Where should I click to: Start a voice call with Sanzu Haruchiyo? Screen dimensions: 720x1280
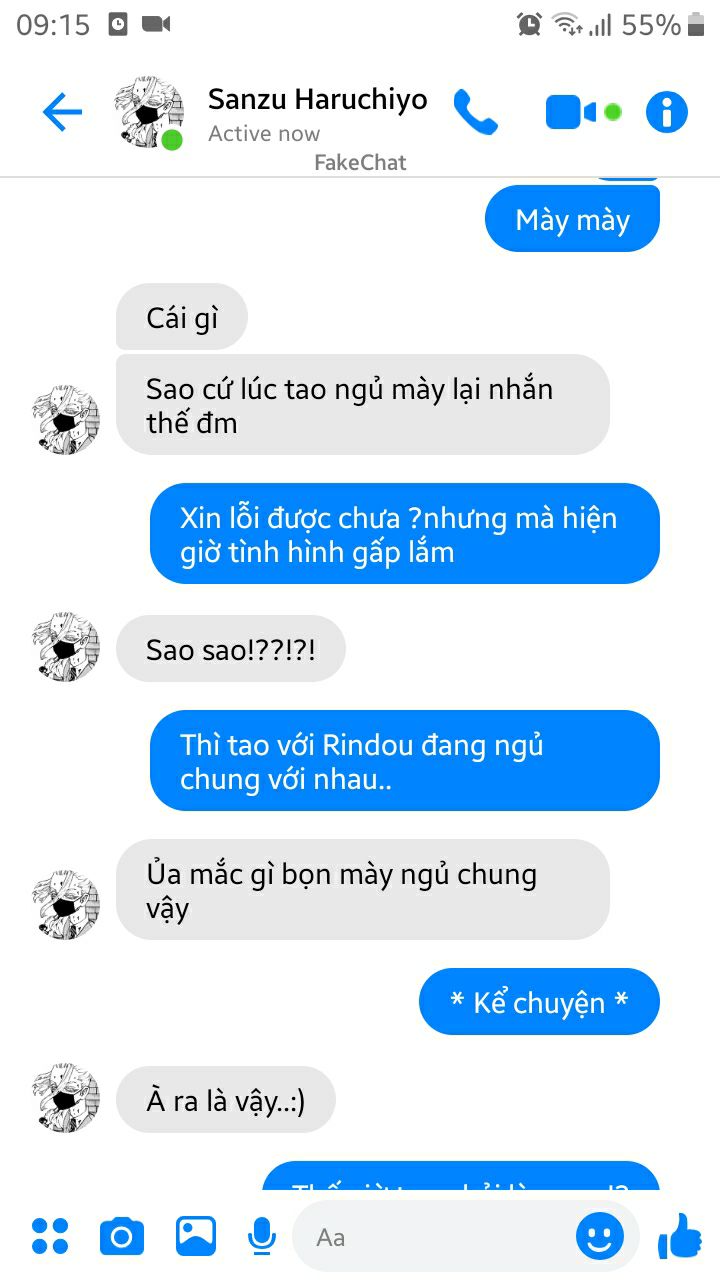(x=475, y=112)
